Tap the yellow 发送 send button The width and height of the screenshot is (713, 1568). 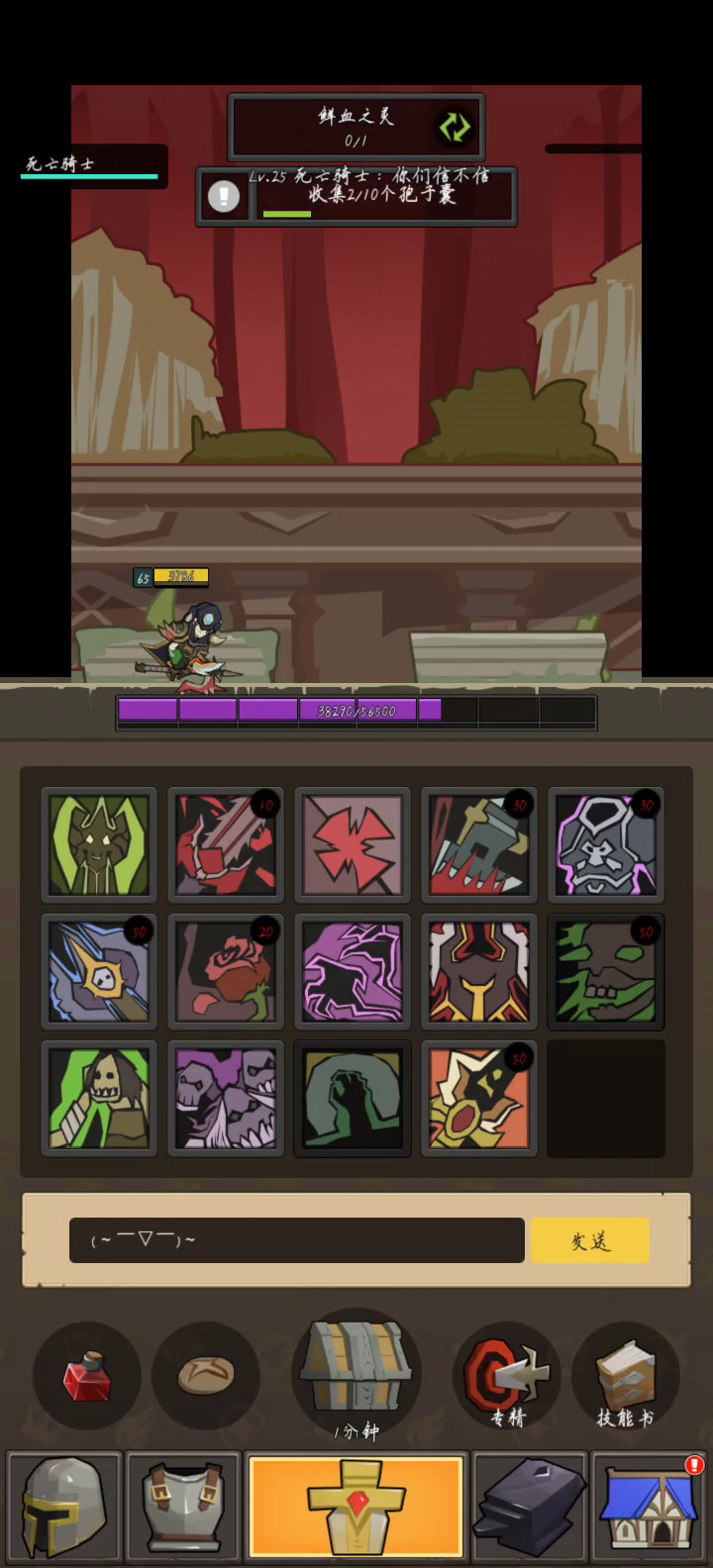[x=590, y=1240]
